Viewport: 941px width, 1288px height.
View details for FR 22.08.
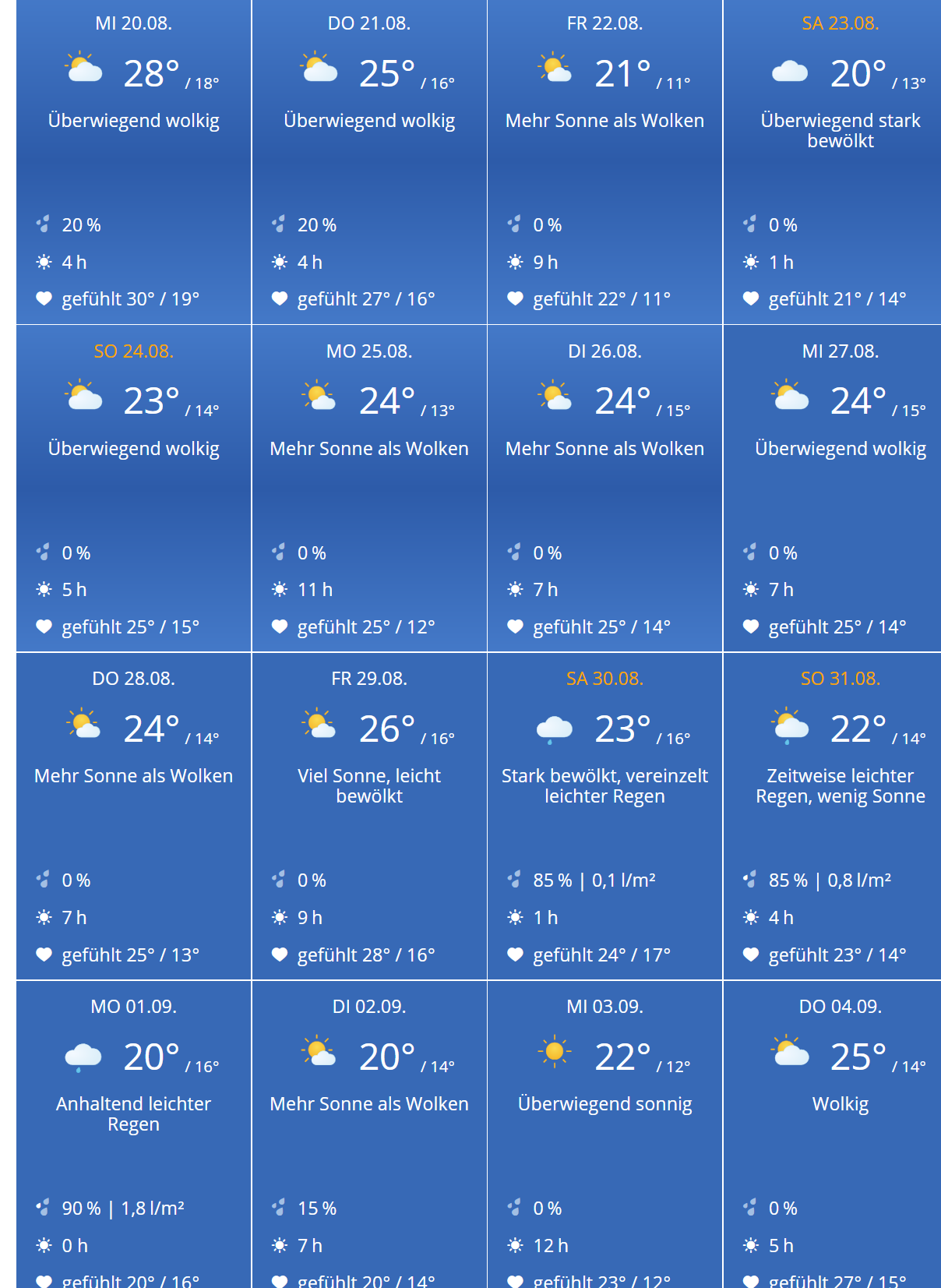(604, 162)
